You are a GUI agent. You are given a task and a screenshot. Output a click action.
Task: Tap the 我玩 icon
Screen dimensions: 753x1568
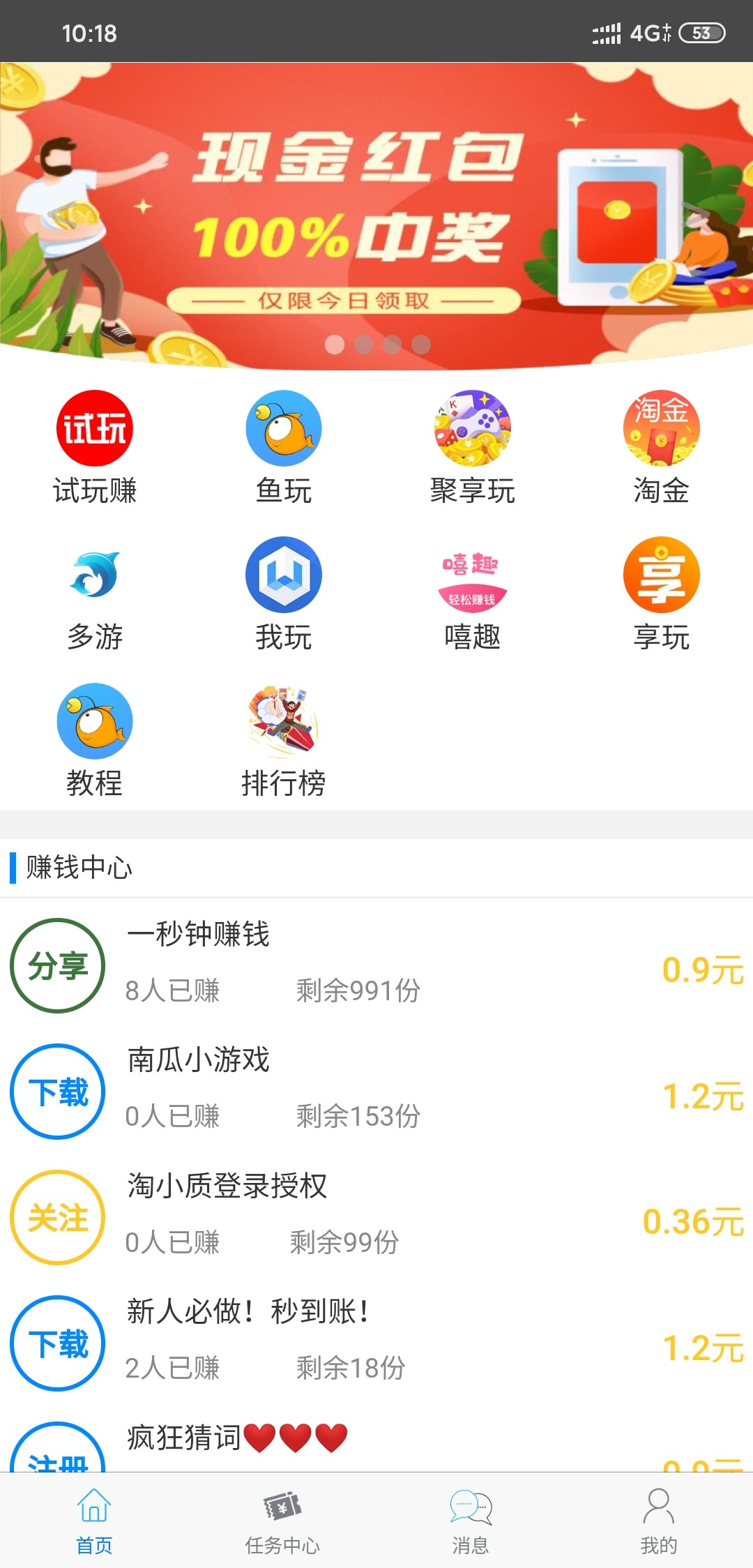click(284, 593)
